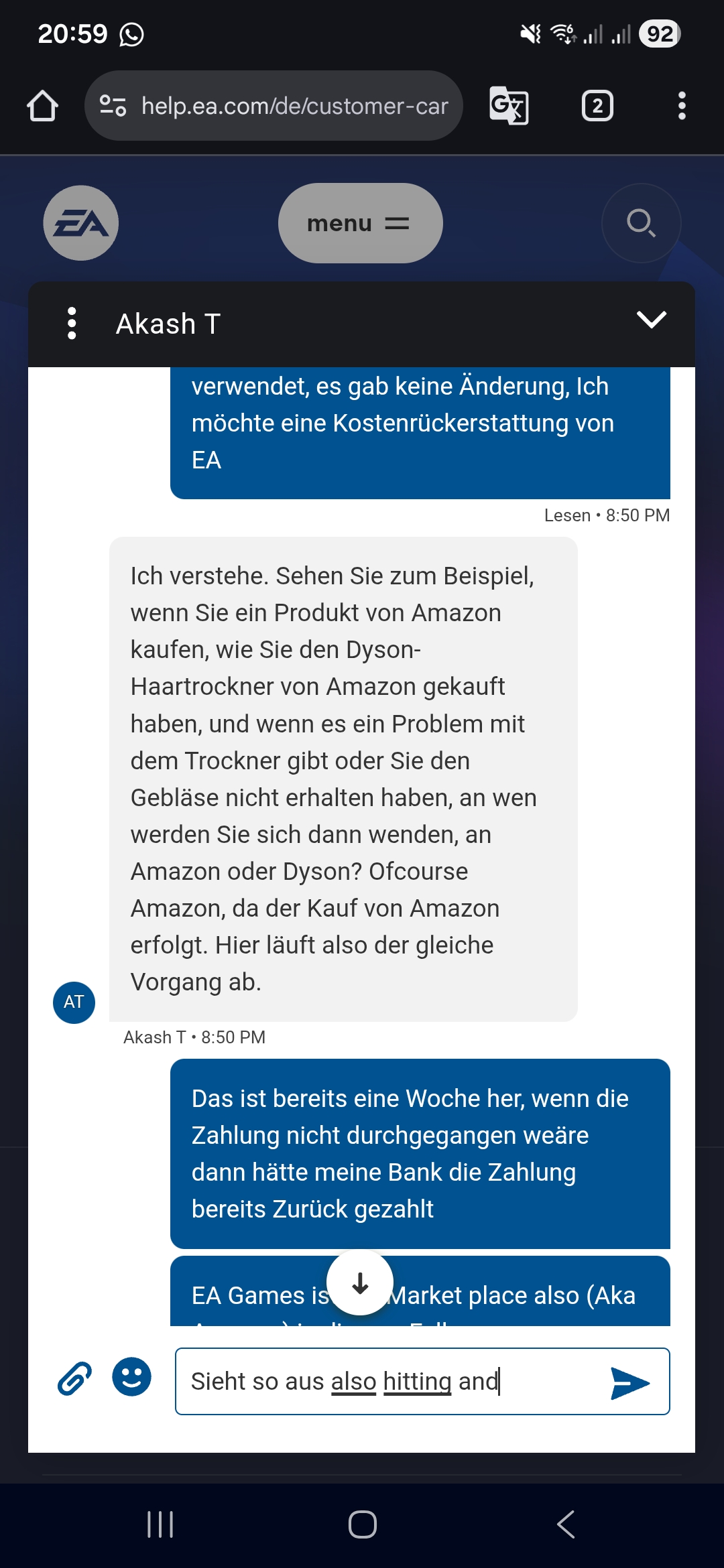
Task: Open the browser tab switcher
Action: 597,106
